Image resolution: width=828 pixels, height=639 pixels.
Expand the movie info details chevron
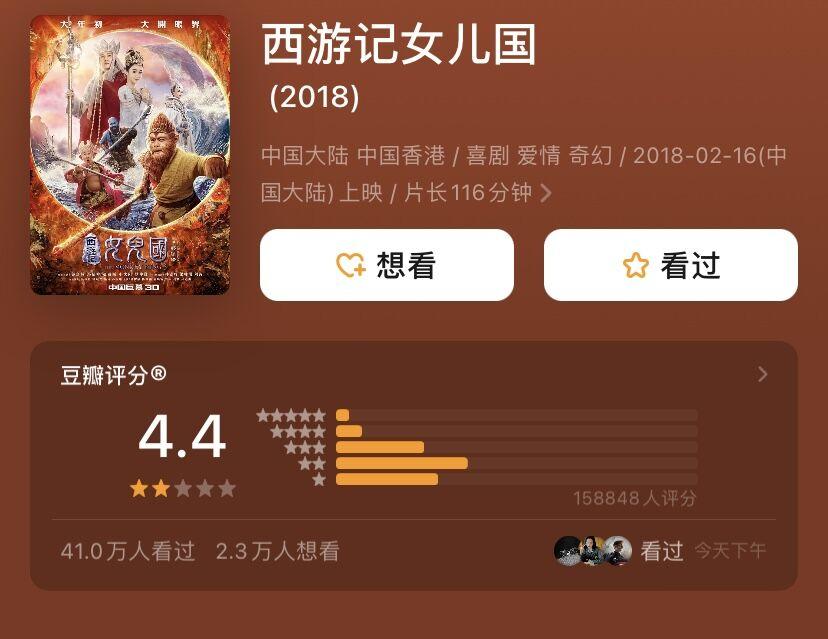546,193
